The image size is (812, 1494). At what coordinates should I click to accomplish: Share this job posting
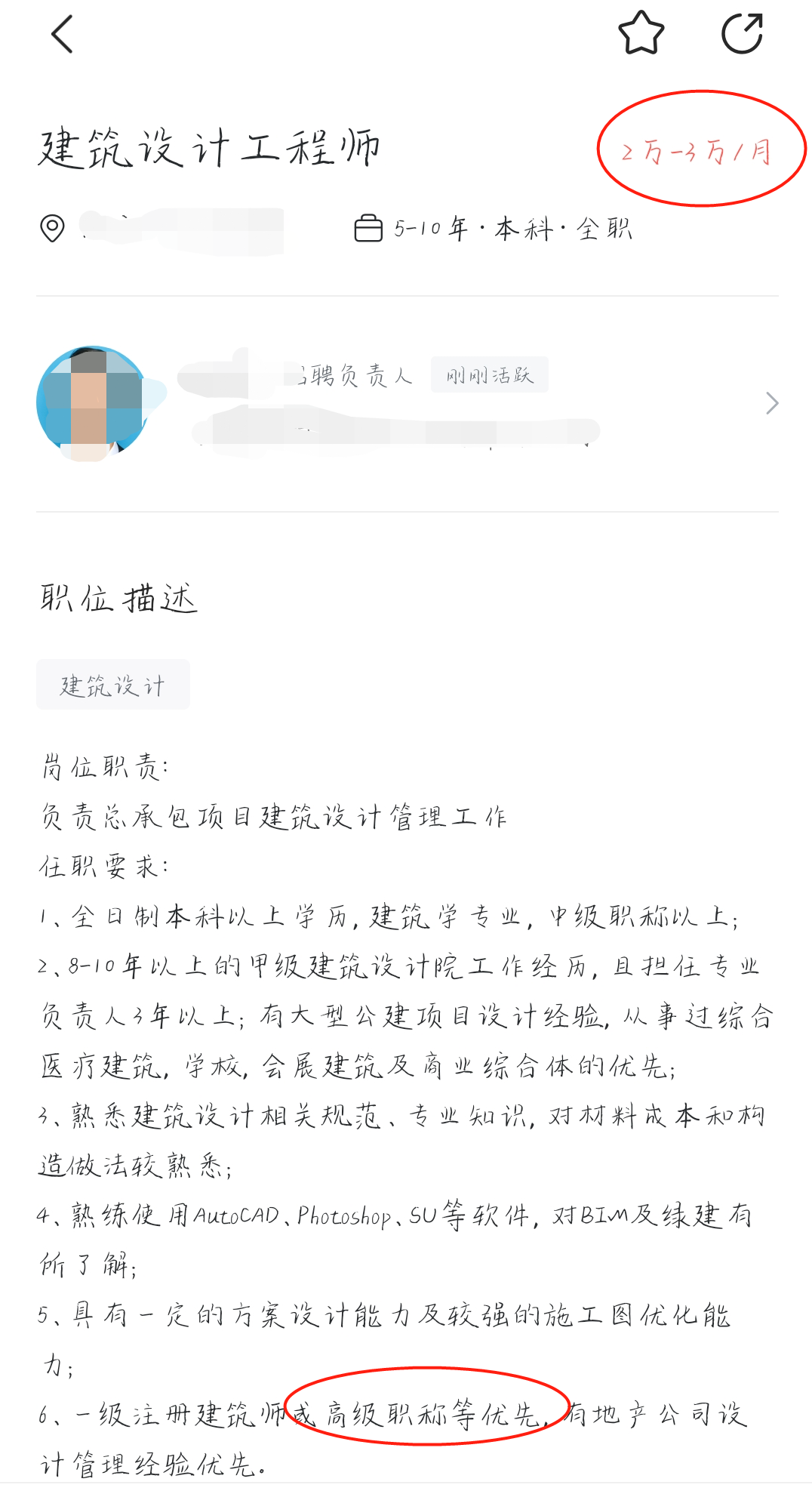pyautogui.click(x=743, y=34)
